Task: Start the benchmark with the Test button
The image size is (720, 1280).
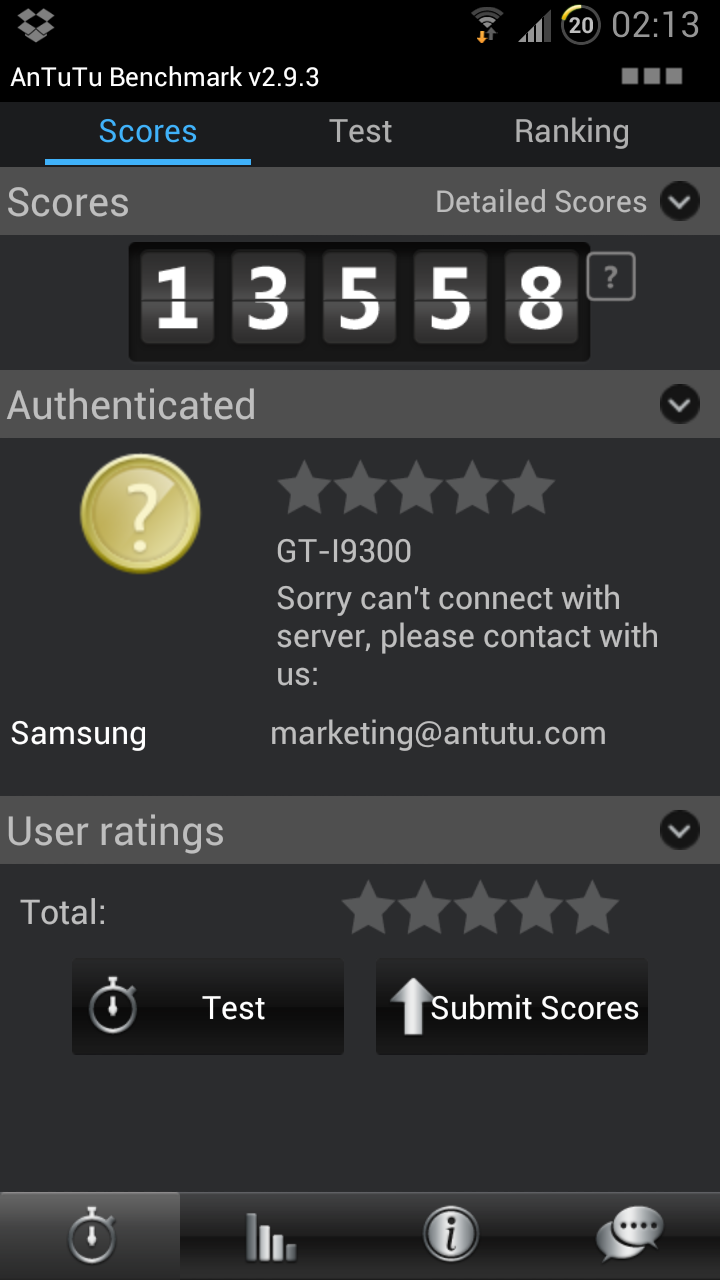Action: pyautogui.click(x=208, y=1007)
